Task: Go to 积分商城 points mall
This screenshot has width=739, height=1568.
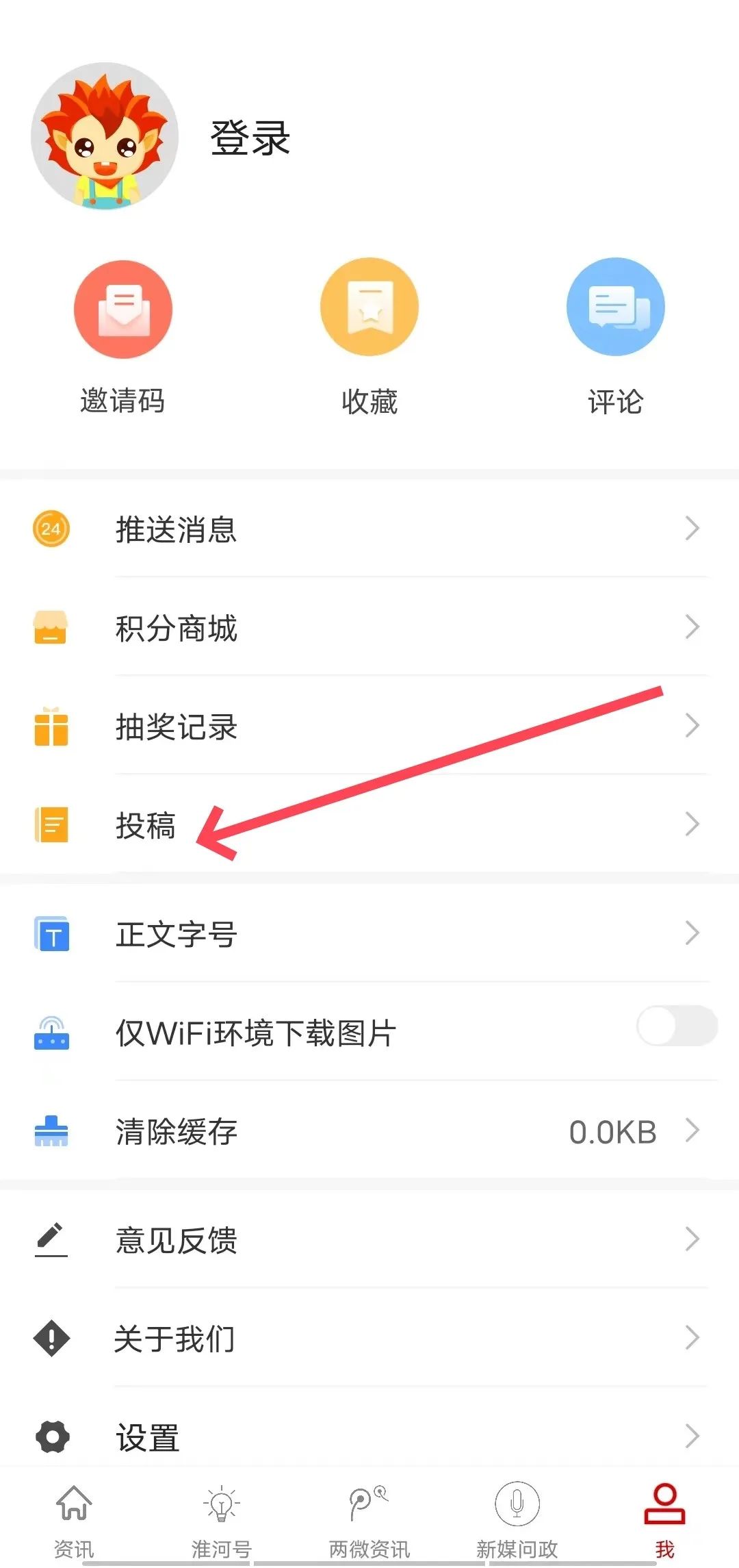Action: (x=369, y=627)
